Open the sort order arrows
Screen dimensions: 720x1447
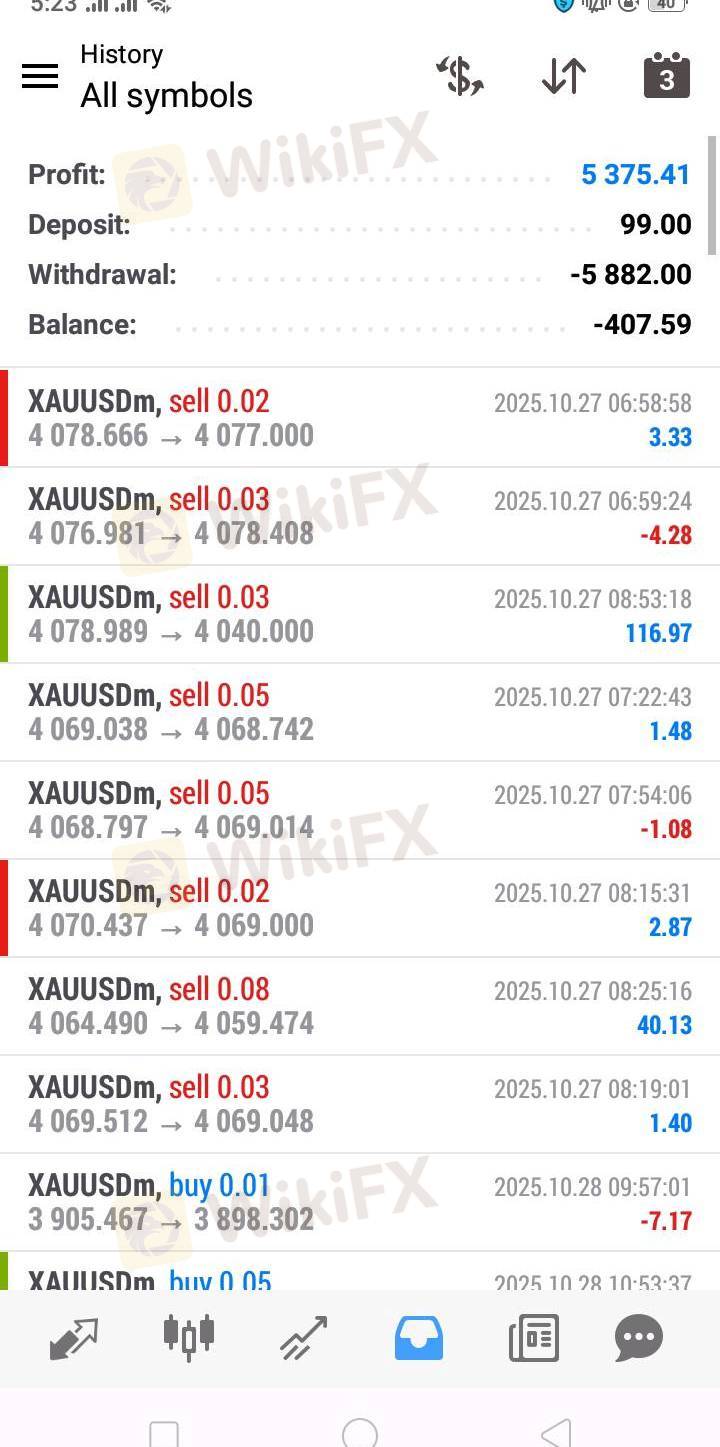(x=564, y=76)
